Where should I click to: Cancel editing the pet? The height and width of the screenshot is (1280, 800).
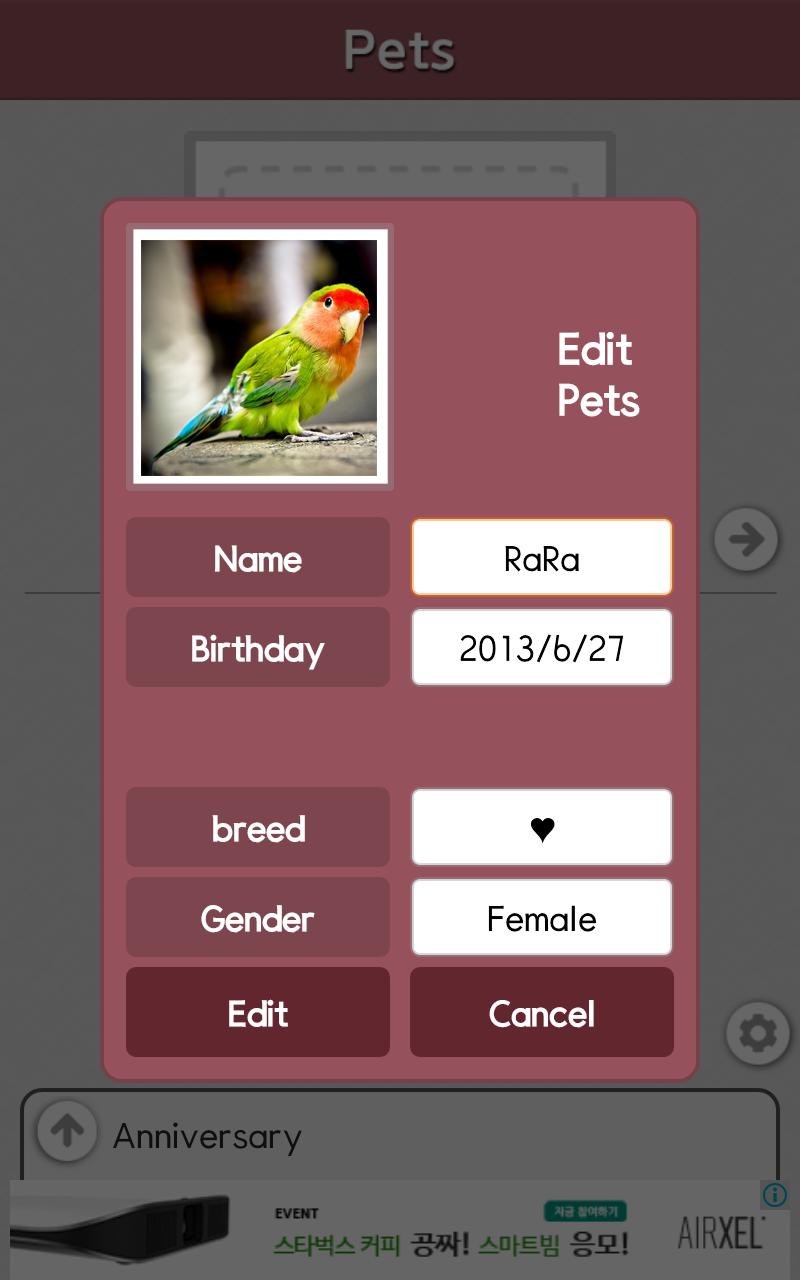click(541, 1012)
